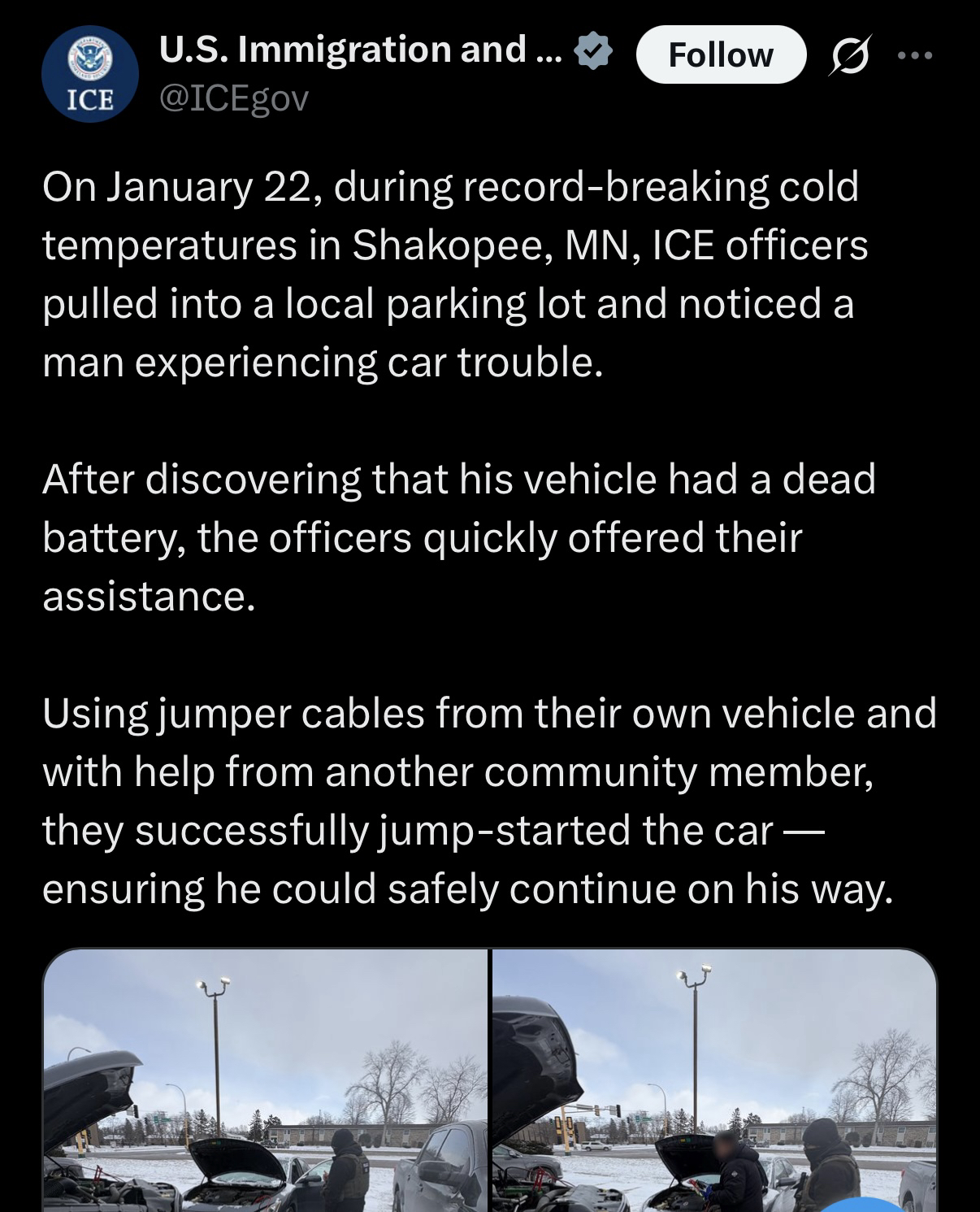
Task: Follow the @ICEgov account
Action: click(x=720, y=55)
